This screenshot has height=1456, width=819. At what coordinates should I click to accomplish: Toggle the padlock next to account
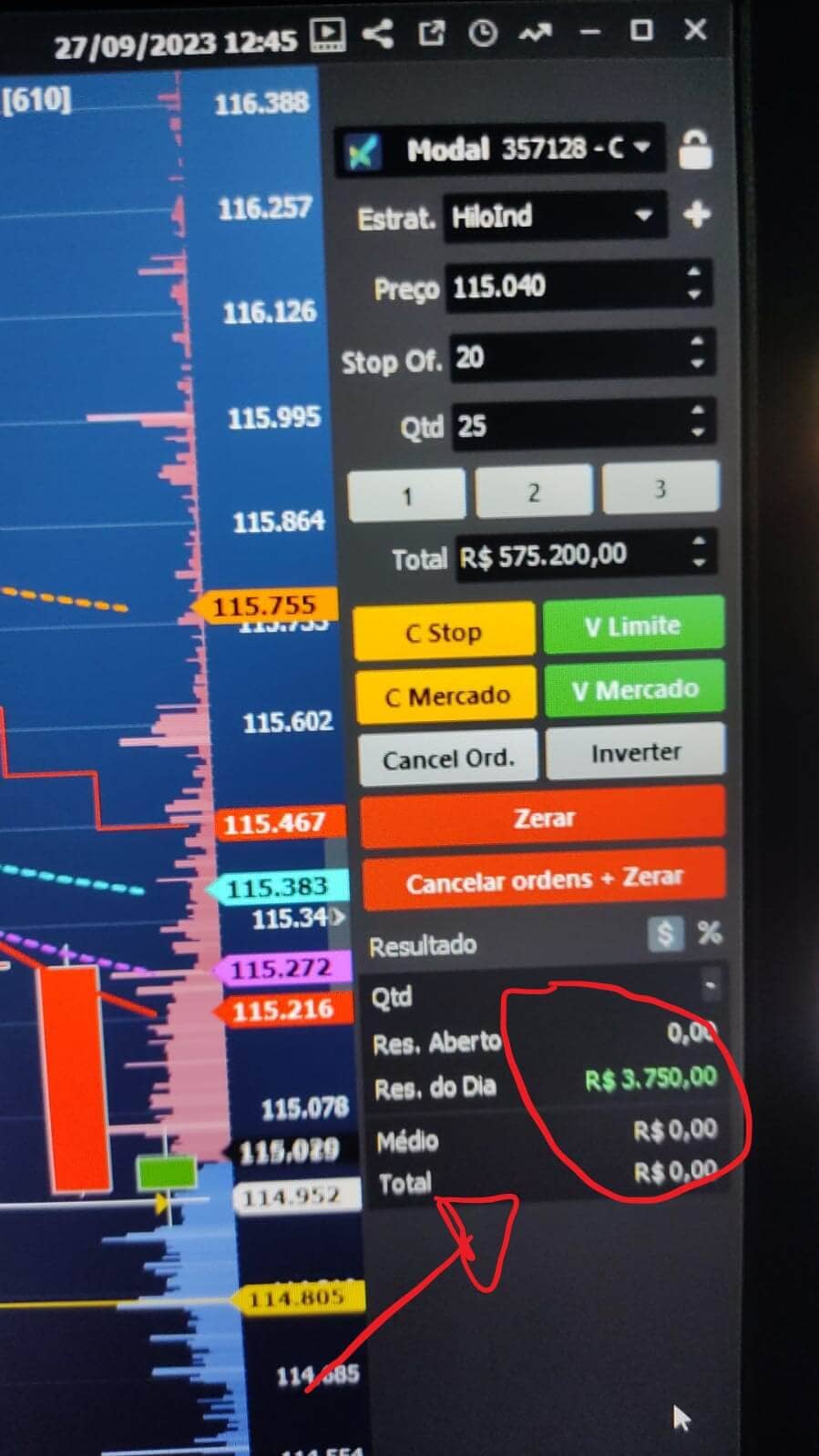[695, 150]
